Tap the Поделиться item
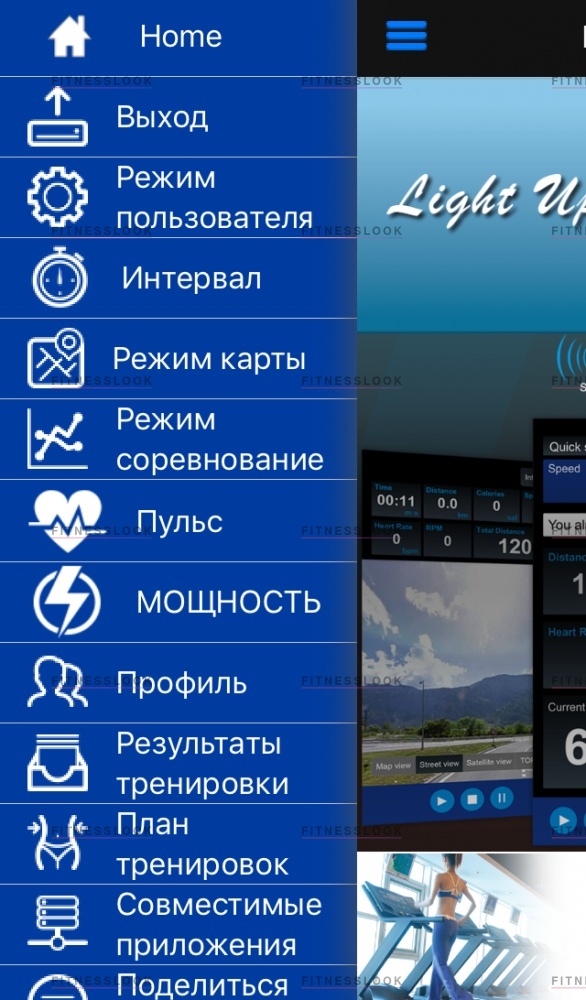This screenshot has height=1000, width=586. pos(178,983)
